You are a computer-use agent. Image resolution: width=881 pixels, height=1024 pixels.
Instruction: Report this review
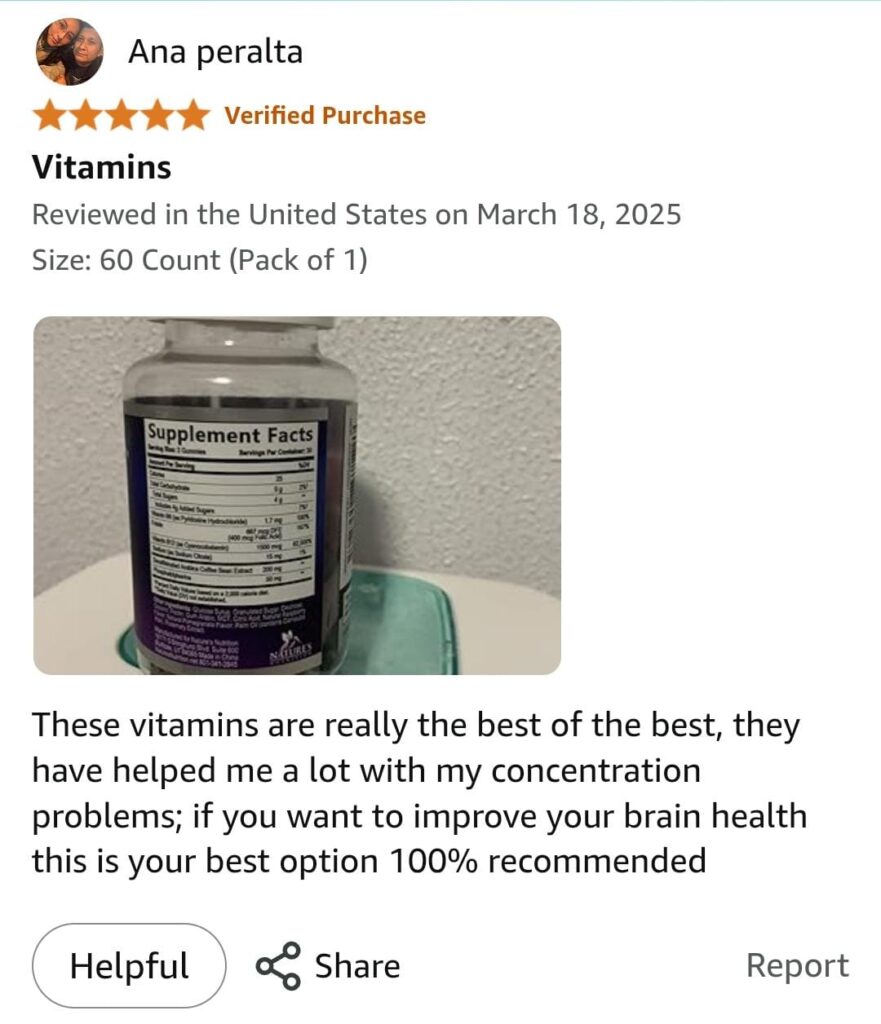pos(797,965)
